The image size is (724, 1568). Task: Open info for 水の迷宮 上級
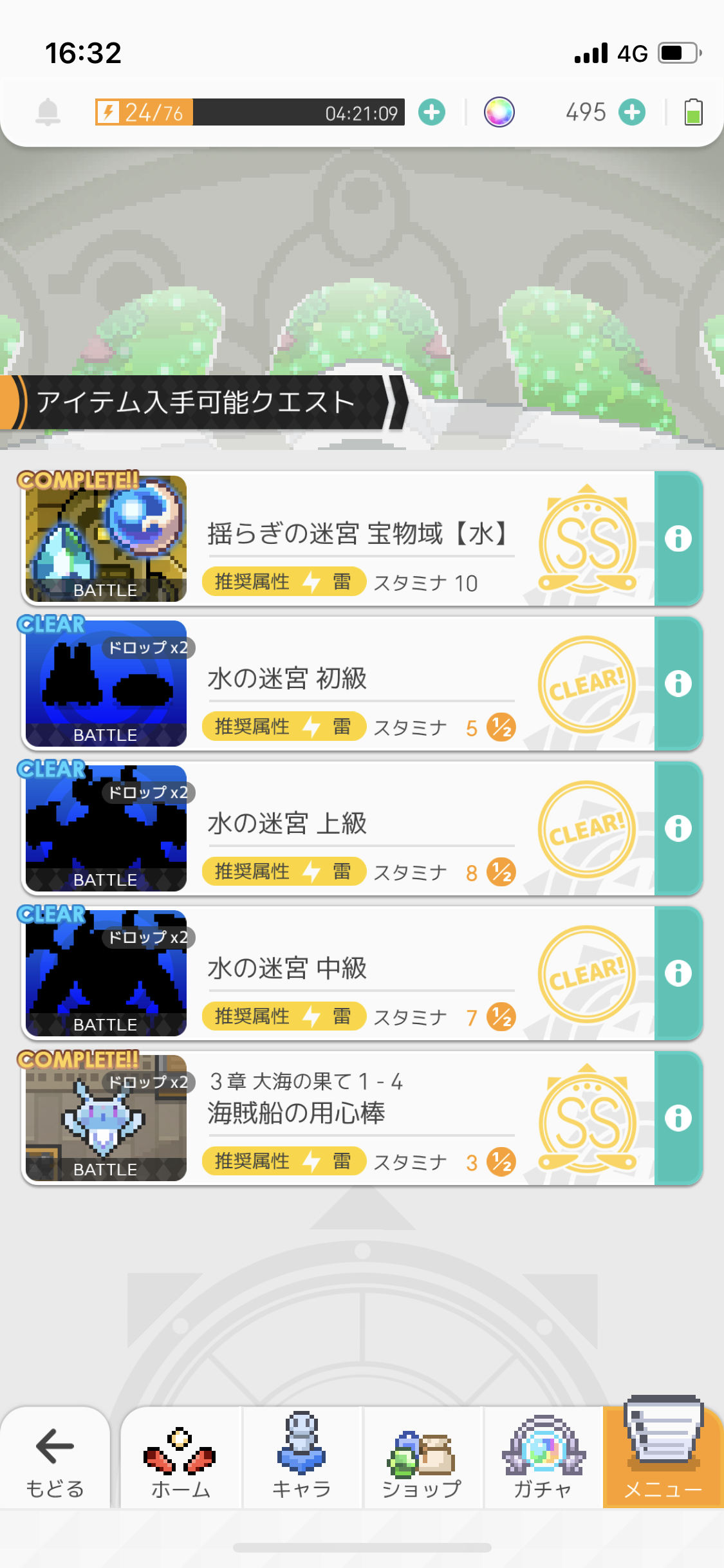click(x=678, y=828)
